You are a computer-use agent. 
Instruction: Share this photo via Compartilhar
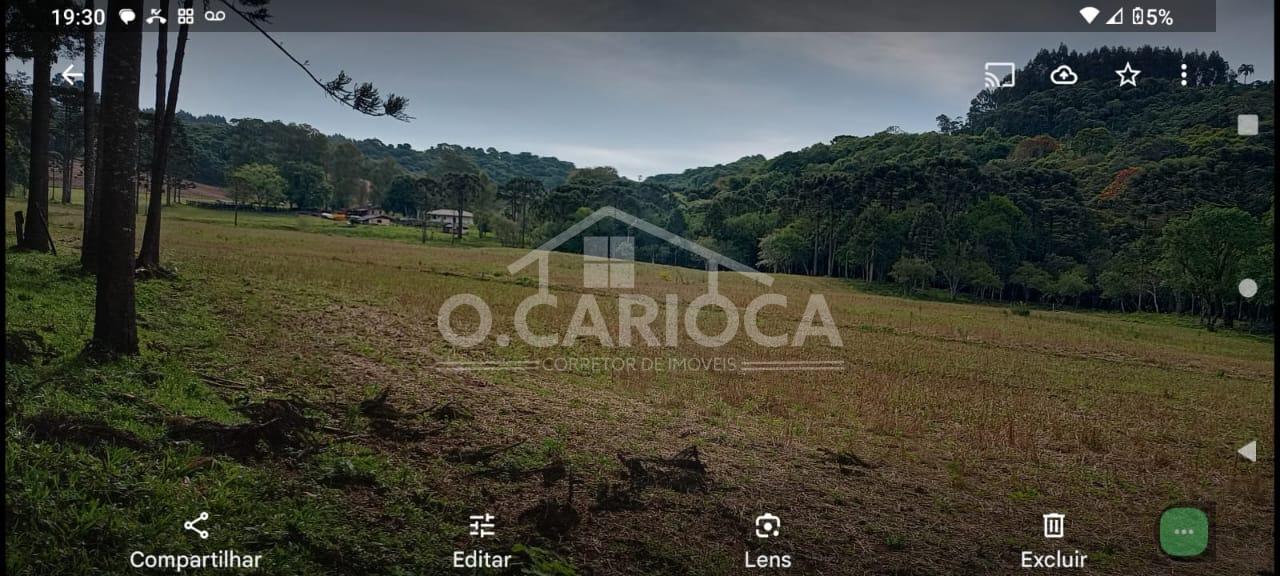pos(196,540)
